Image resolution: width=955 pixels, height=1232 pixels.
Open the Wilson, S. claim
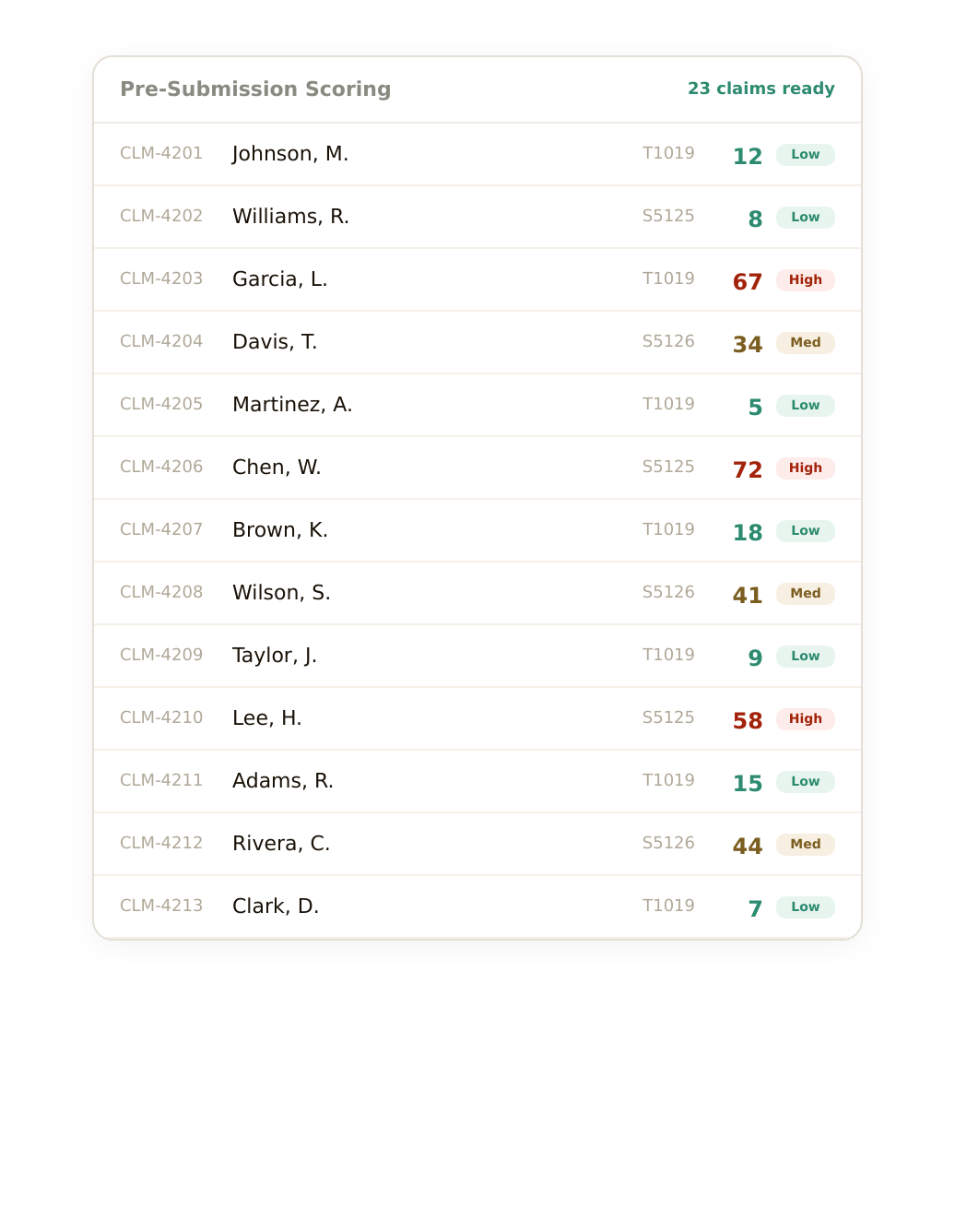477,593
